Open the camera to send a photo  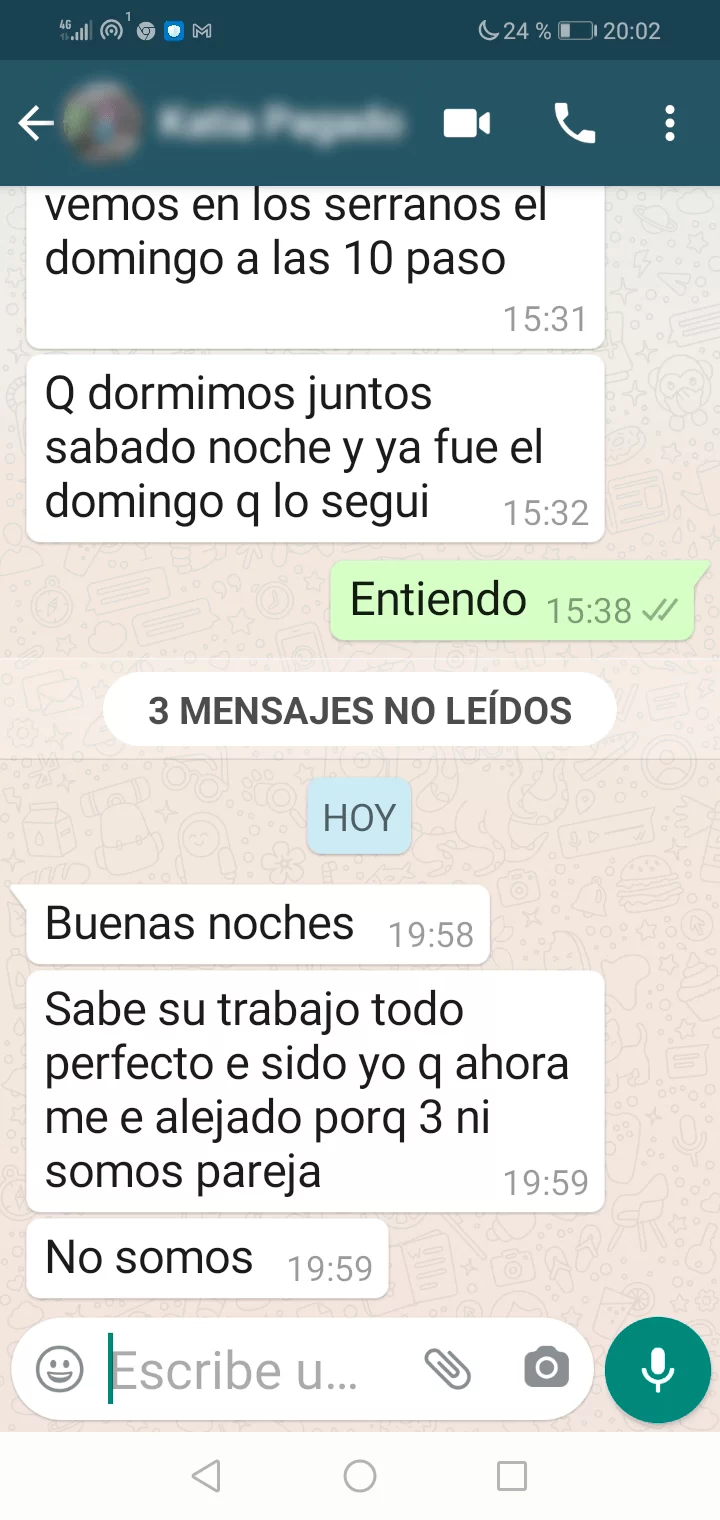pos(546,1368)
